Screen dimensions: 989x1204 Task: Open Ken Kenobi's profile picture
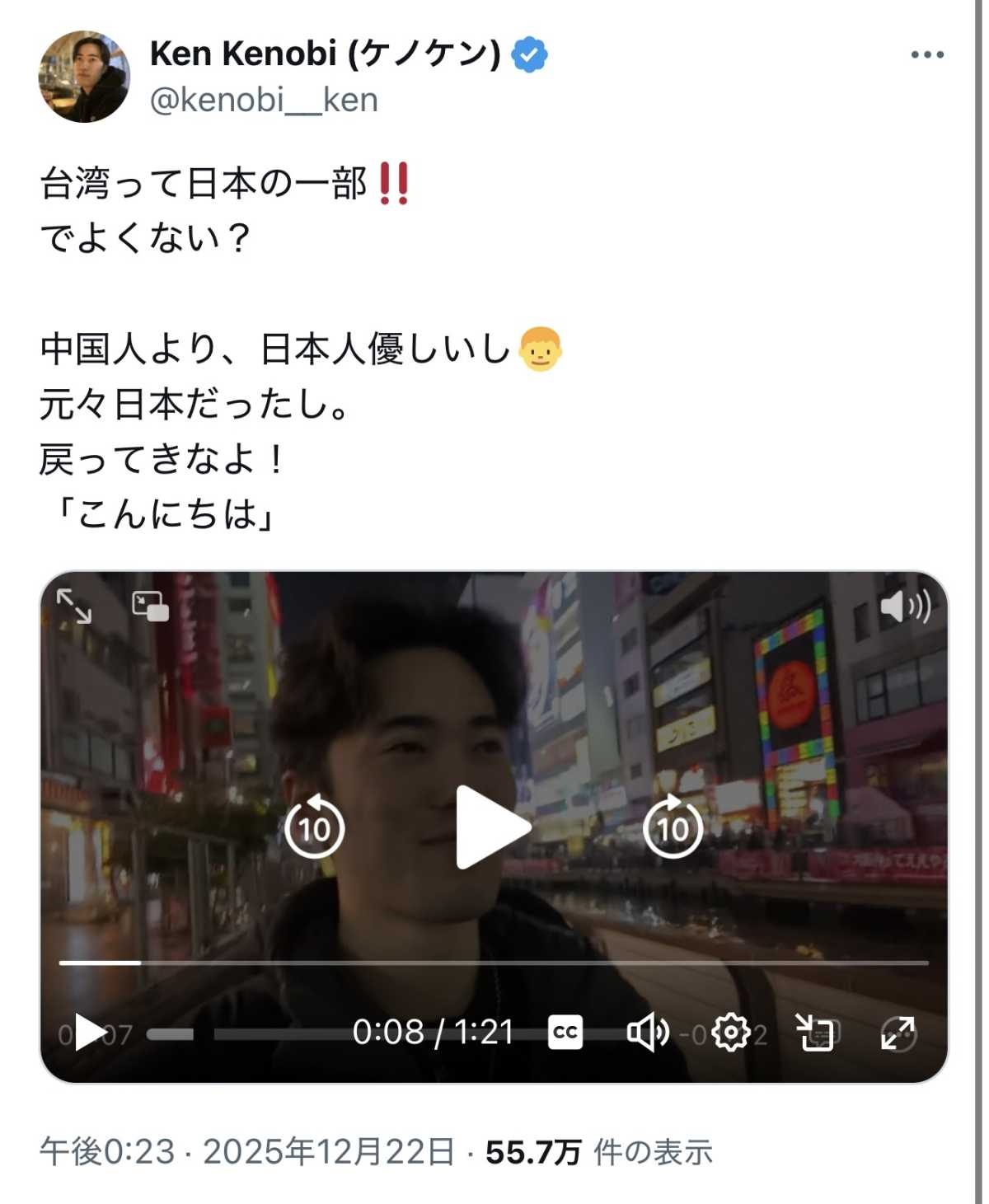[84, 77]
